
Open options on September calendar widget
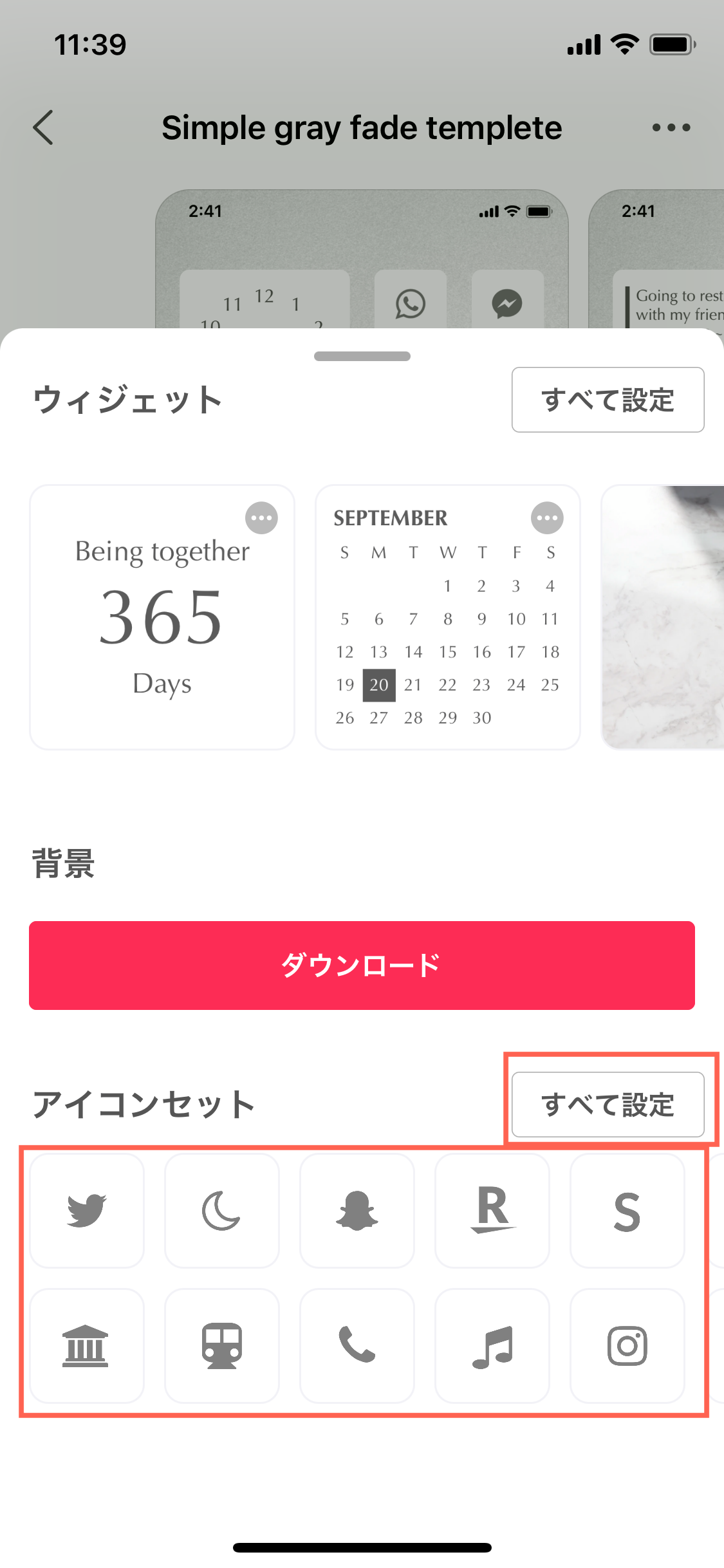(547, 518)
